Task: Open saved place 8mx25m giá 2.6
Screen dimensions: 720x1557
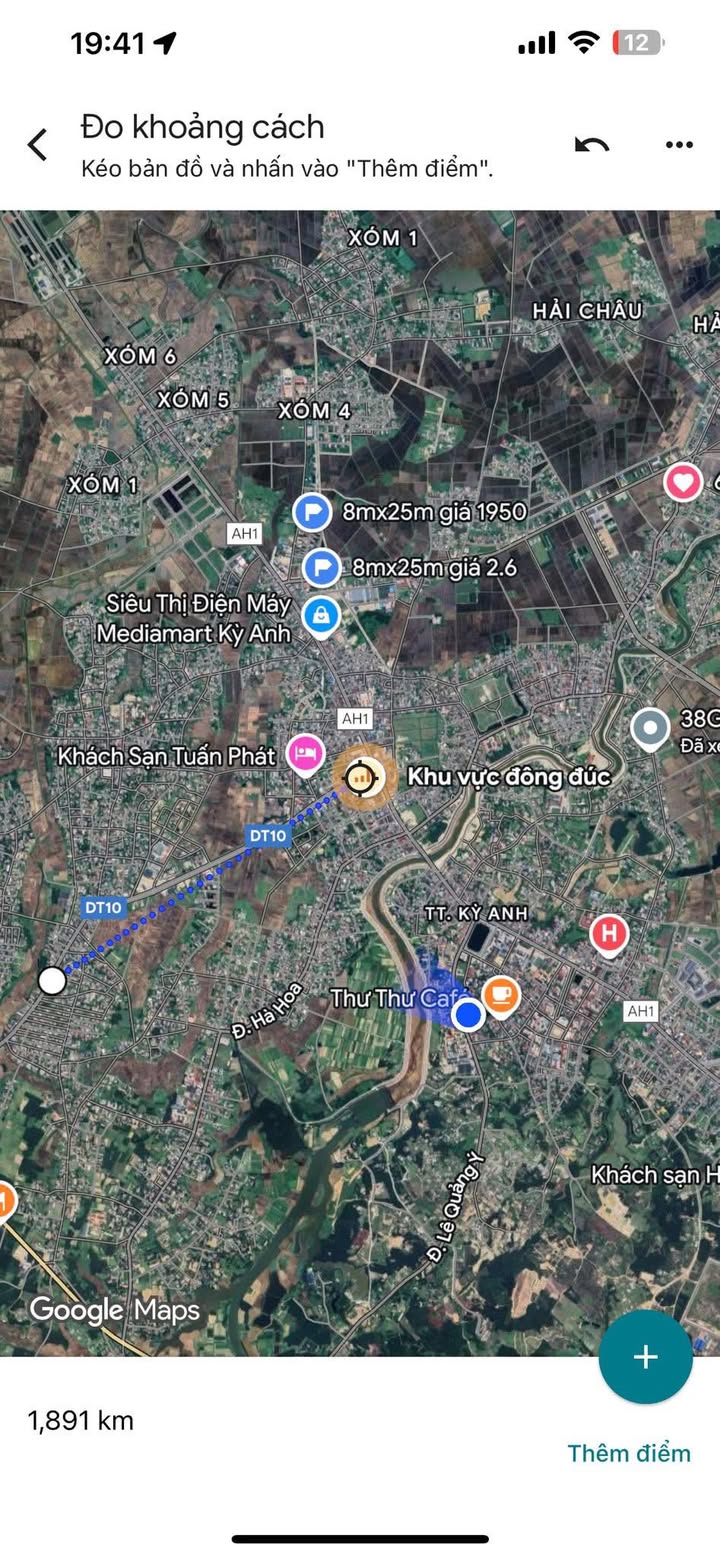Action: point(321,567)
